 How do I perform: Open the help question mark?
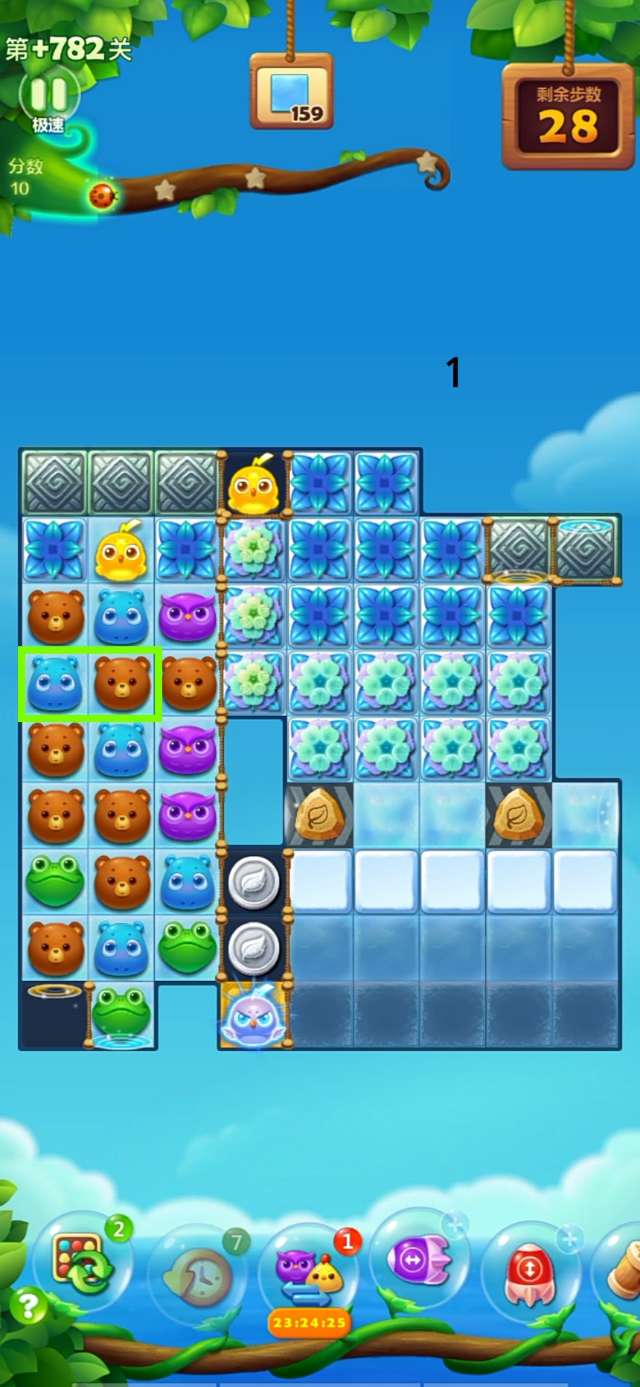29,1306
